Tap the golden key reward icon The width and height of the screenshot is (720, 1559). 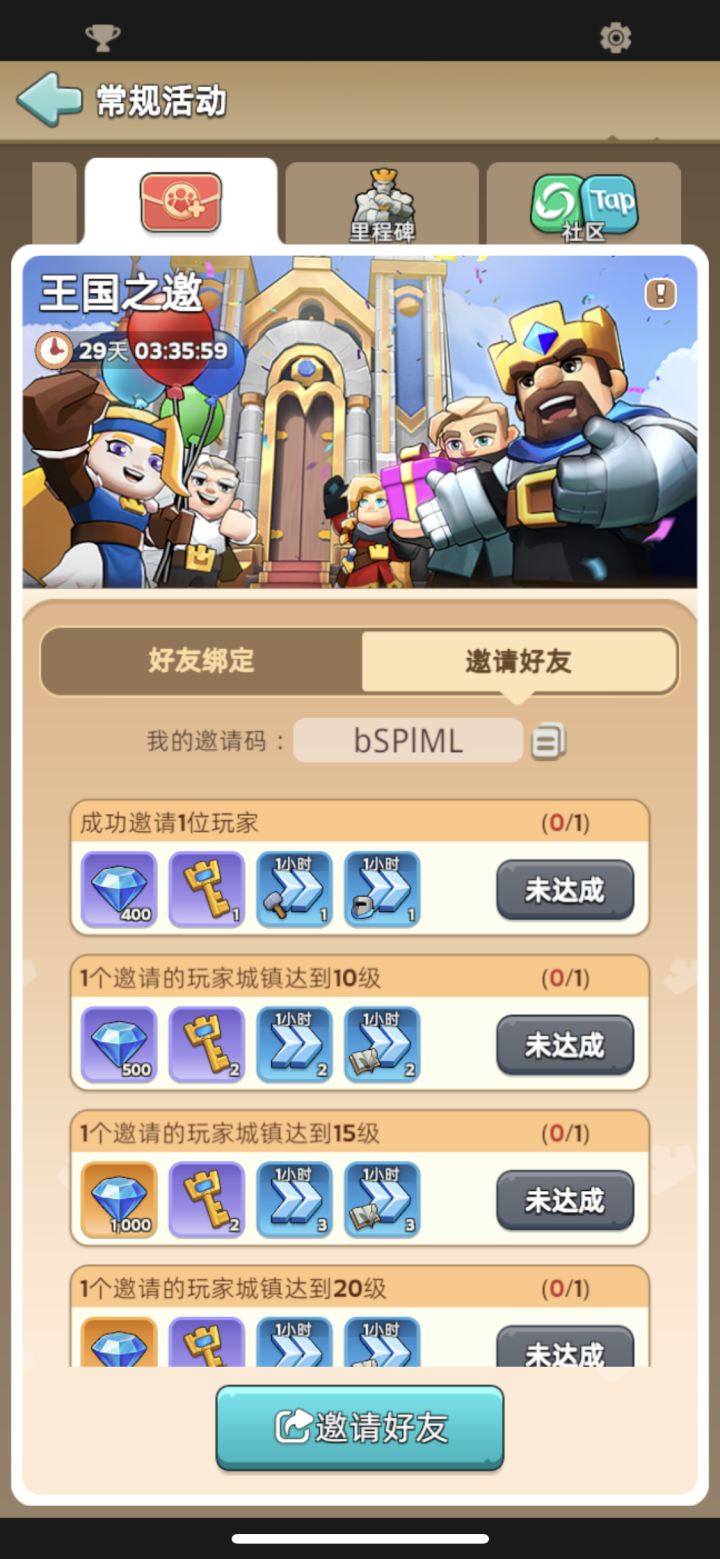(x=205, y=887)
